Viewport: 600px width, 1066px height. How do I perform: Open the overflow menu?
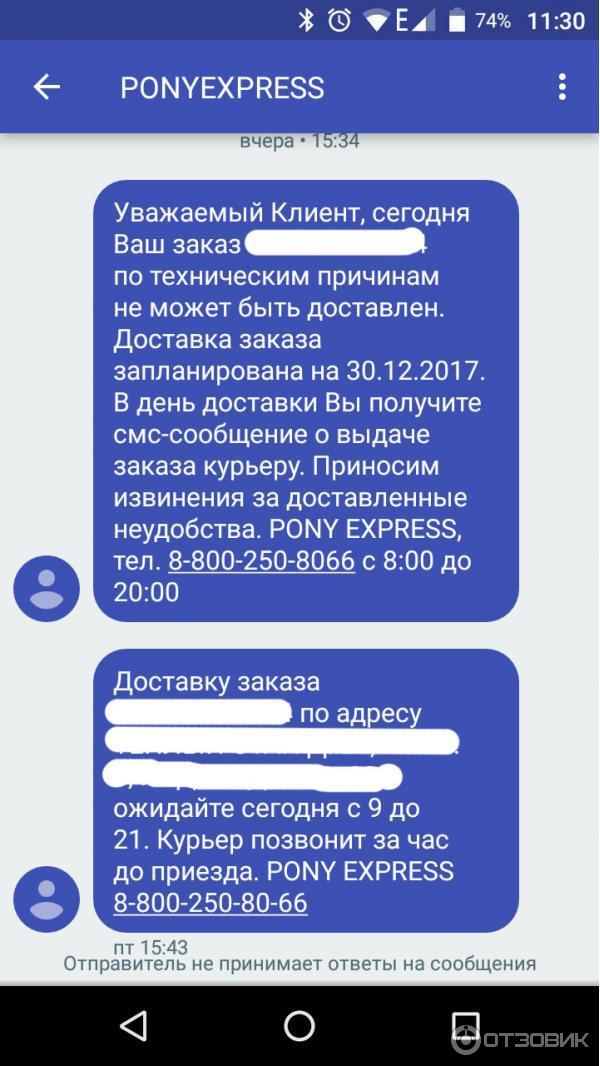562,87
